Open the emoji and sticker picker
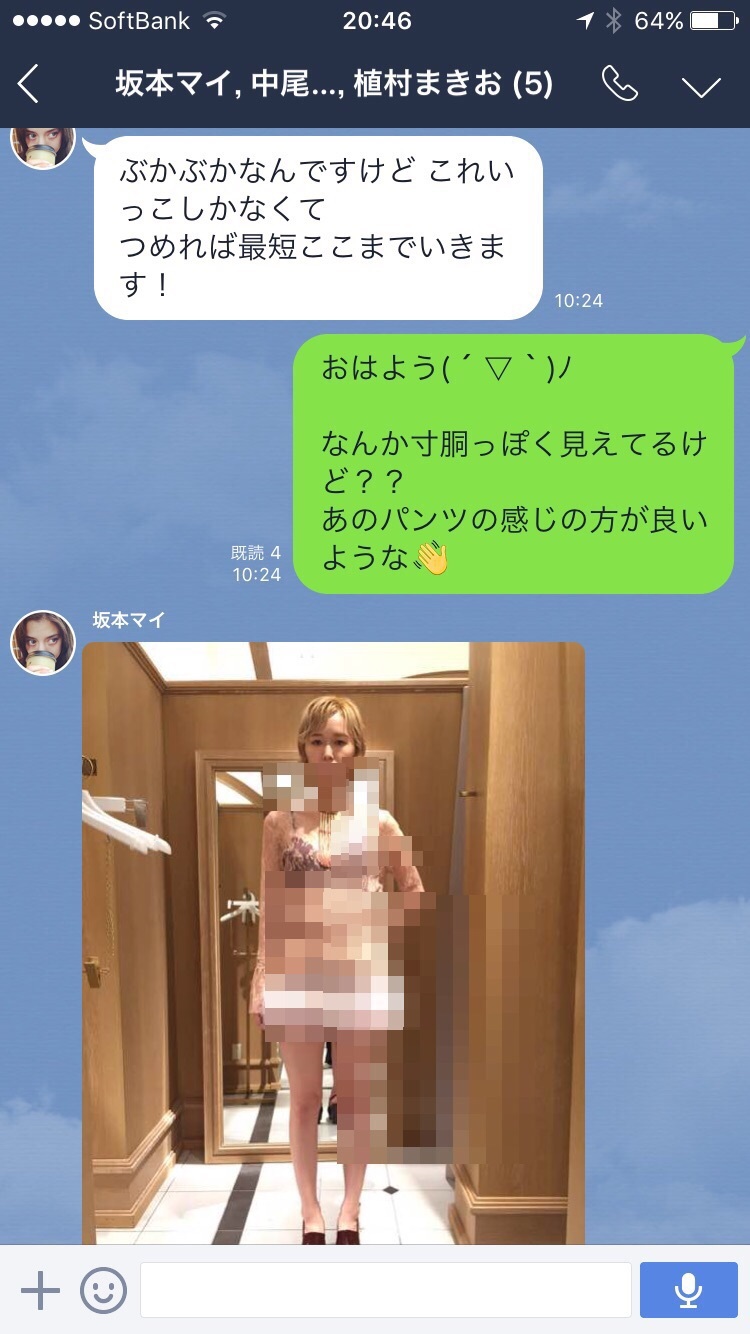 coord(103,1290)
